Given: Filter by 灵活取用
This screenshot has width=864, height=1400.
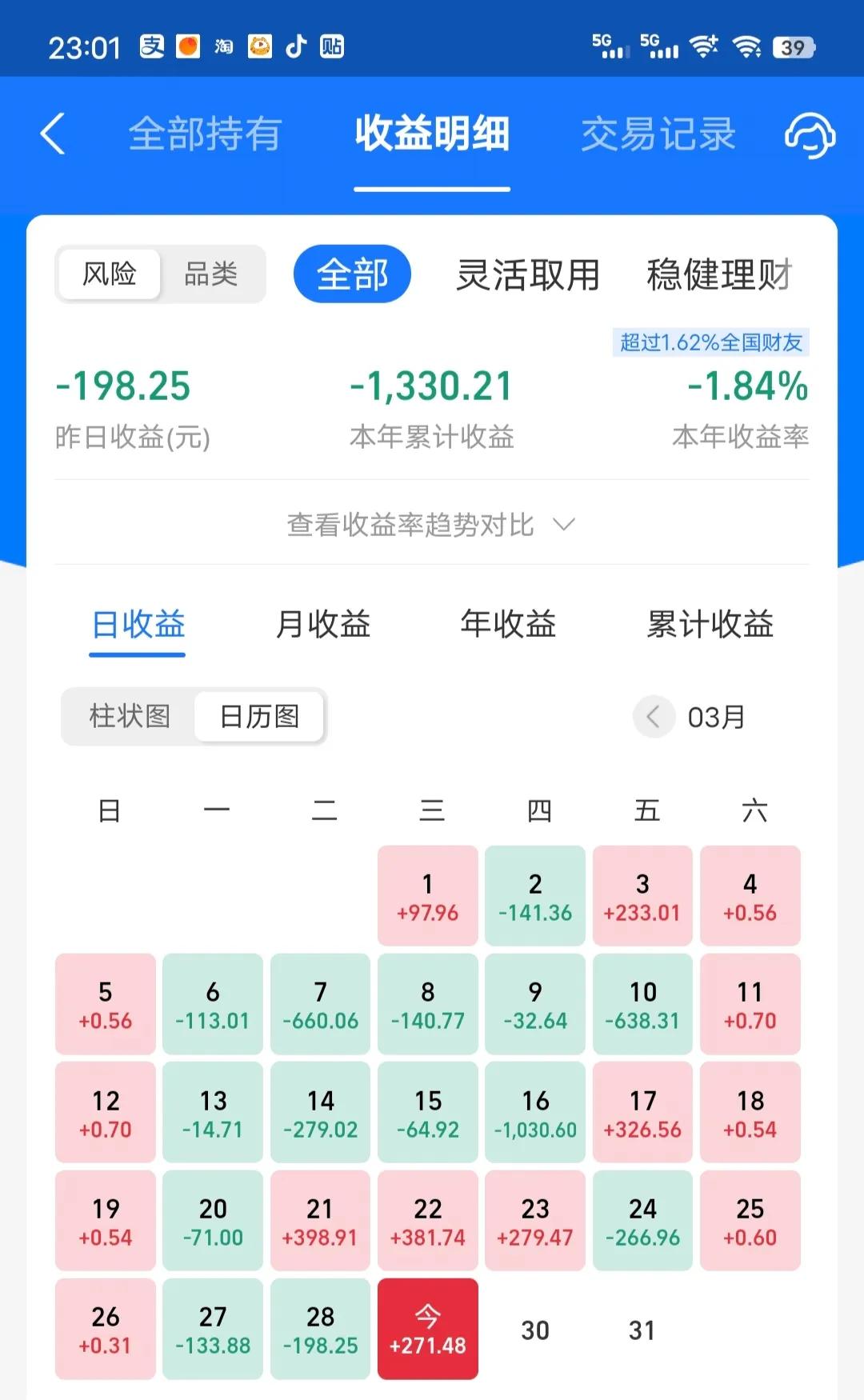Looking at the screenshot, I should (528, 274).
